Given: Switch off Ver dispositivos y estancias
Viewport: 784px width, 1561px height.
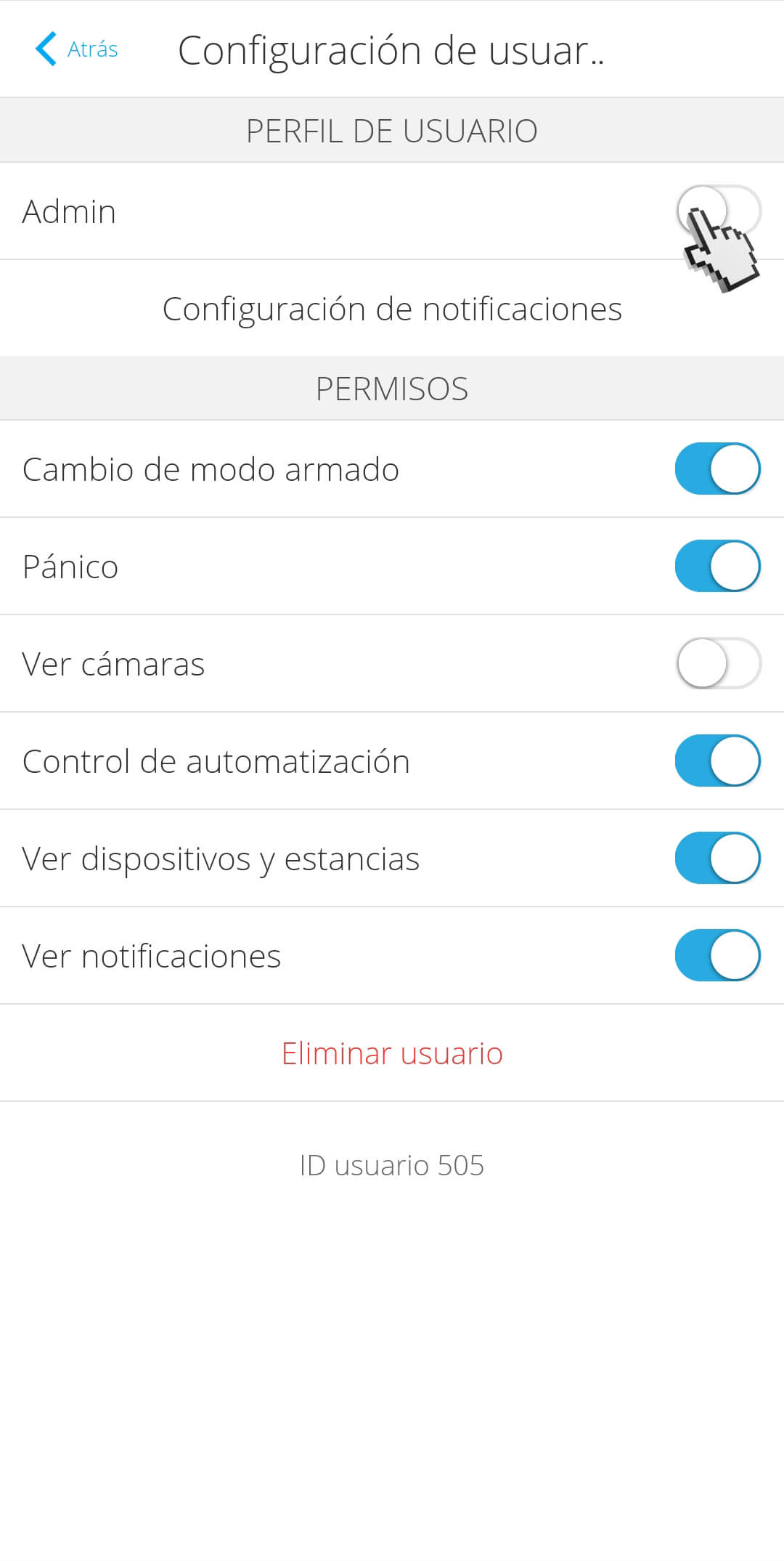Looking at the screenshot, I should pyautogui.click(x=718, y=858).
